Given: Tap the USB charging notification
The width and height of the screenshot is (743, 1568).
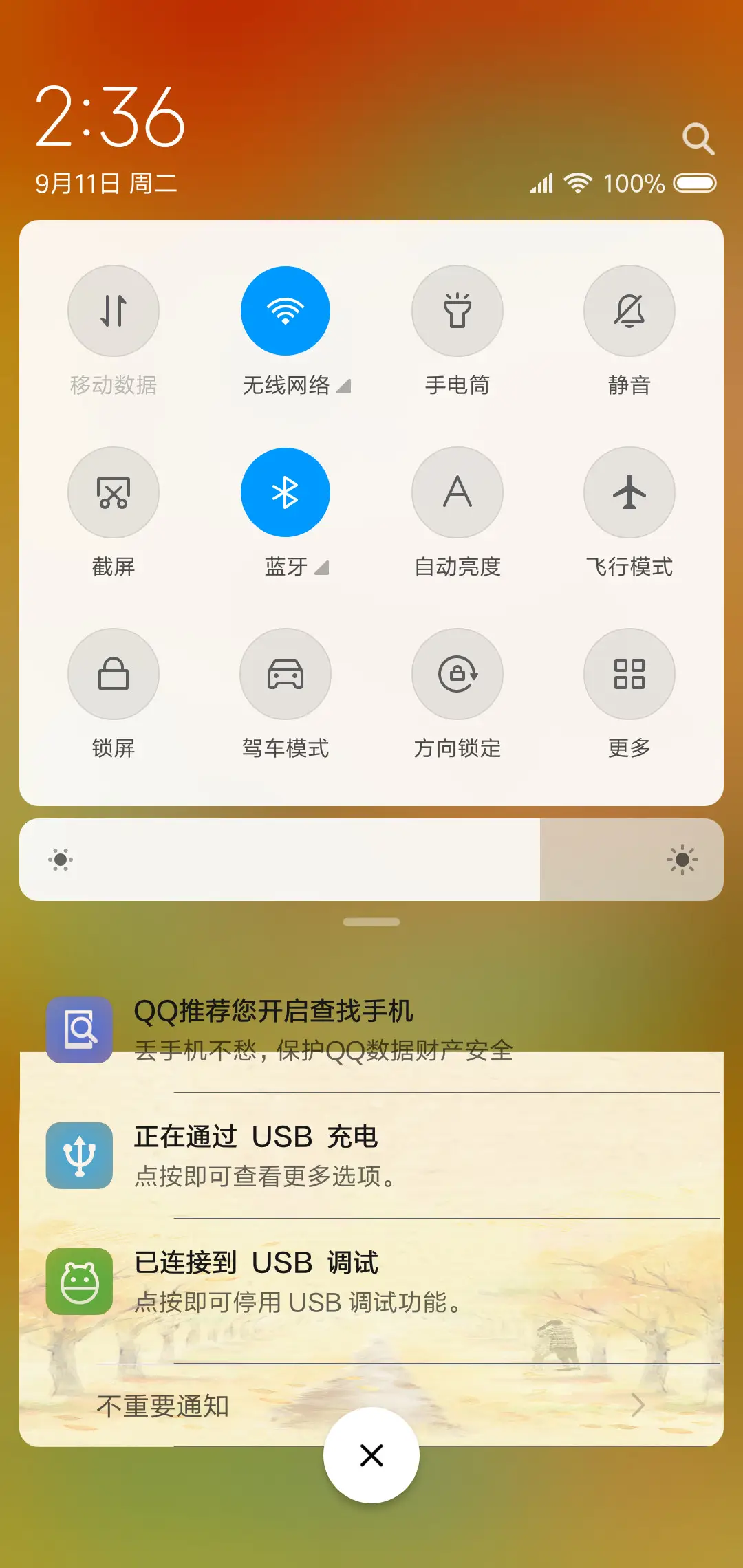Looking at the screenshot, I should tap(371, 1155).
